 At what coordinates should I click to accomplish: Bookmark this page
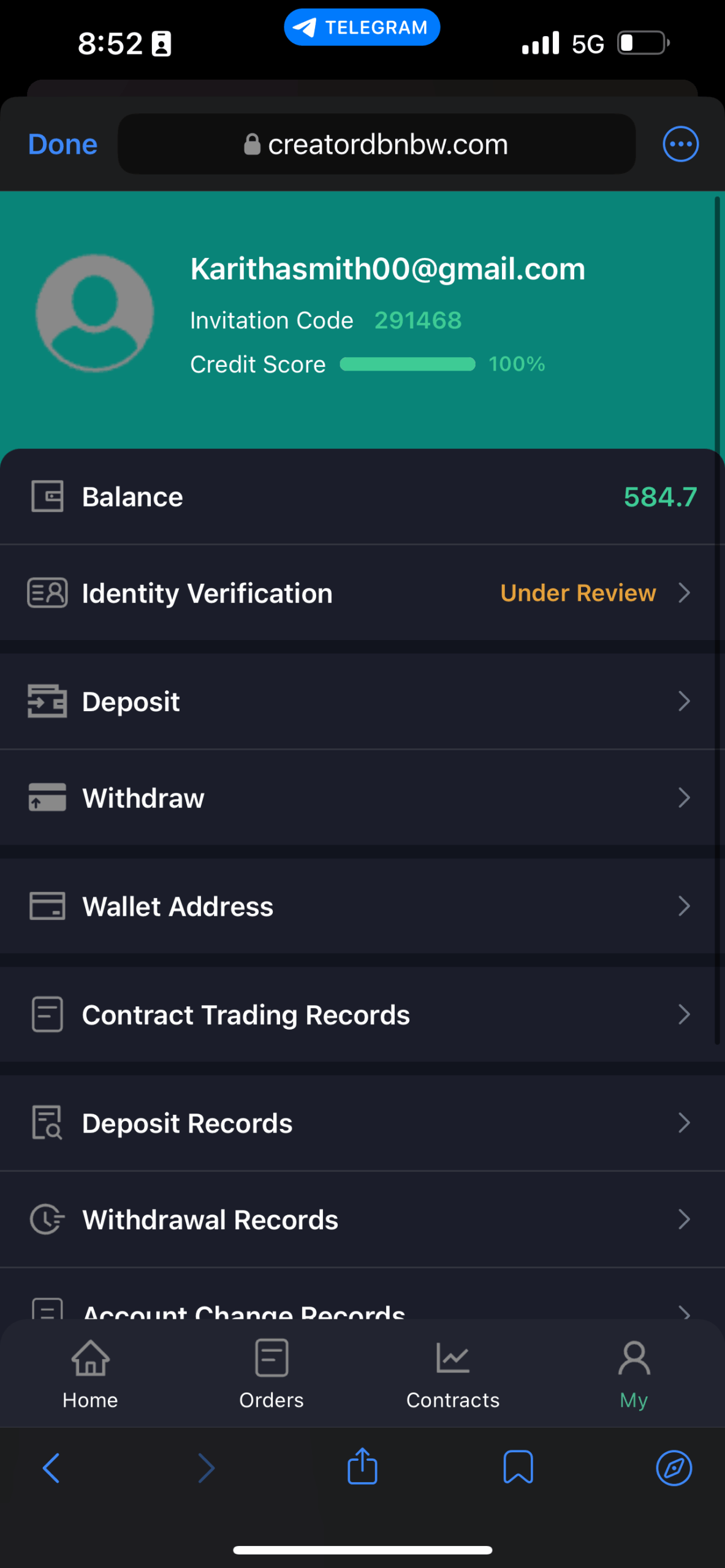(x=518, y=1468)
